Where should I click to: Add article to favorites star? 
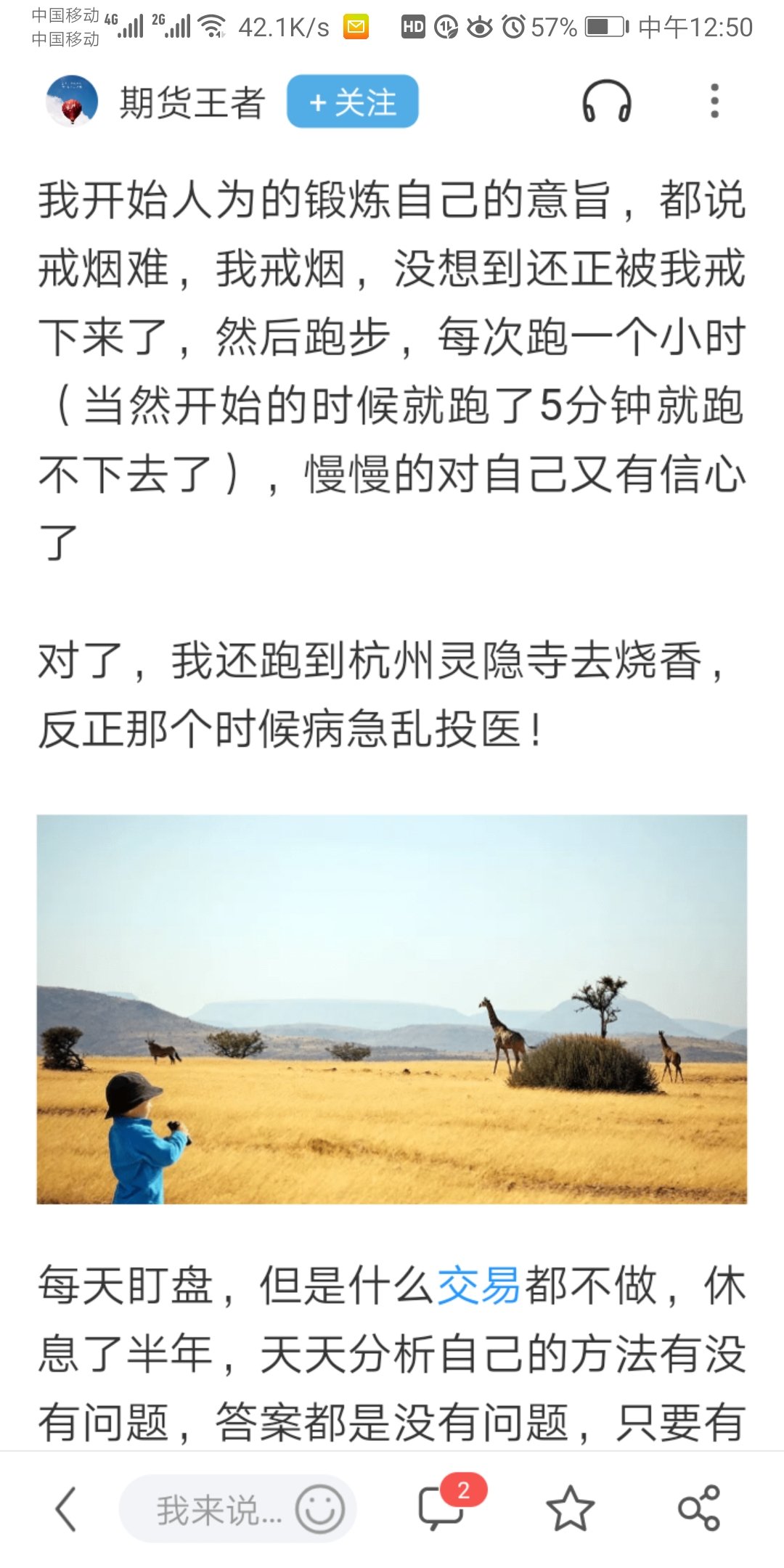point(570,1509)
